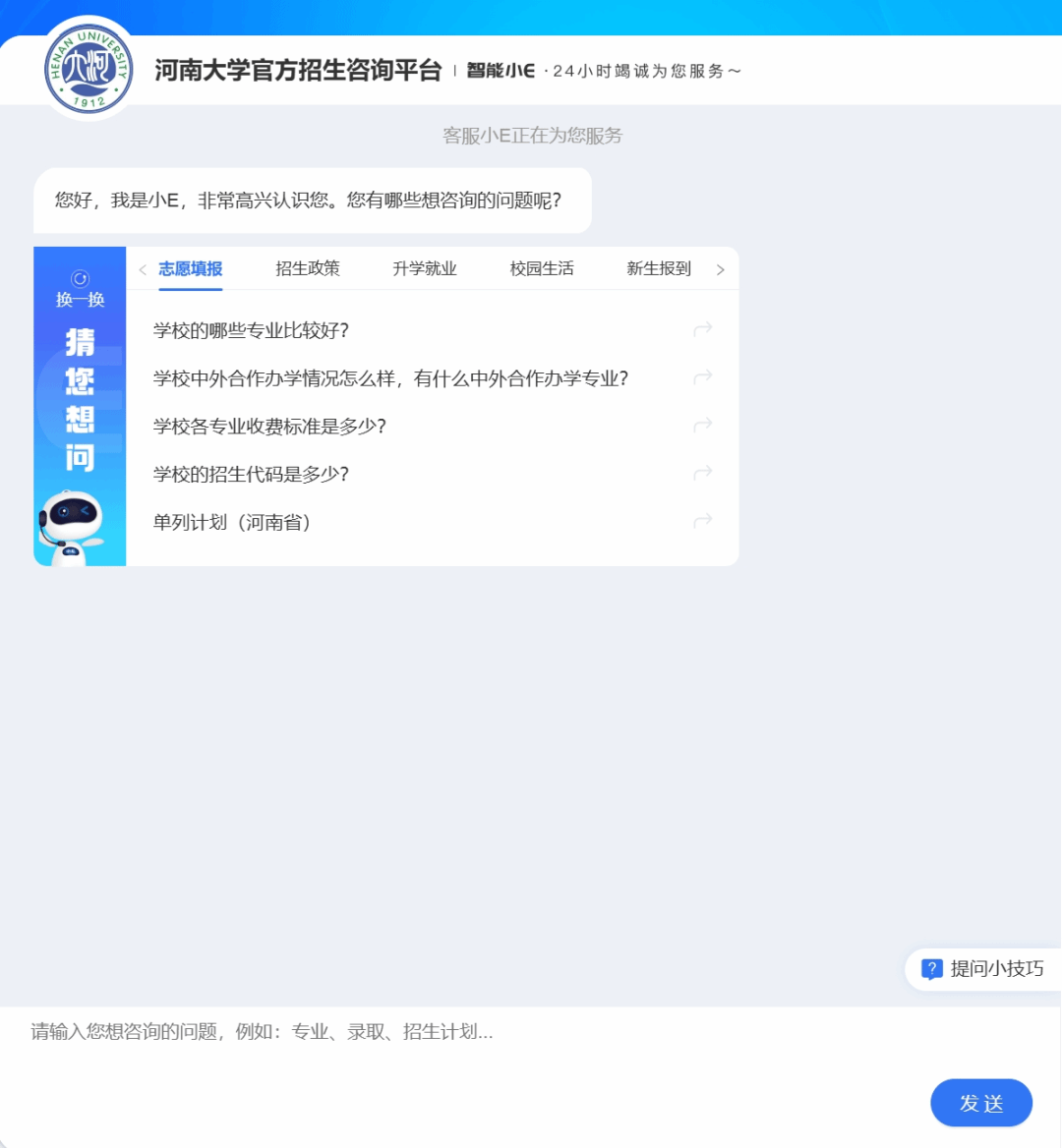This screenshot has width=1062, height=1148.
Task: Select the 志愿填报 tab
Action: pyautogui.click(x=191, y=268)
